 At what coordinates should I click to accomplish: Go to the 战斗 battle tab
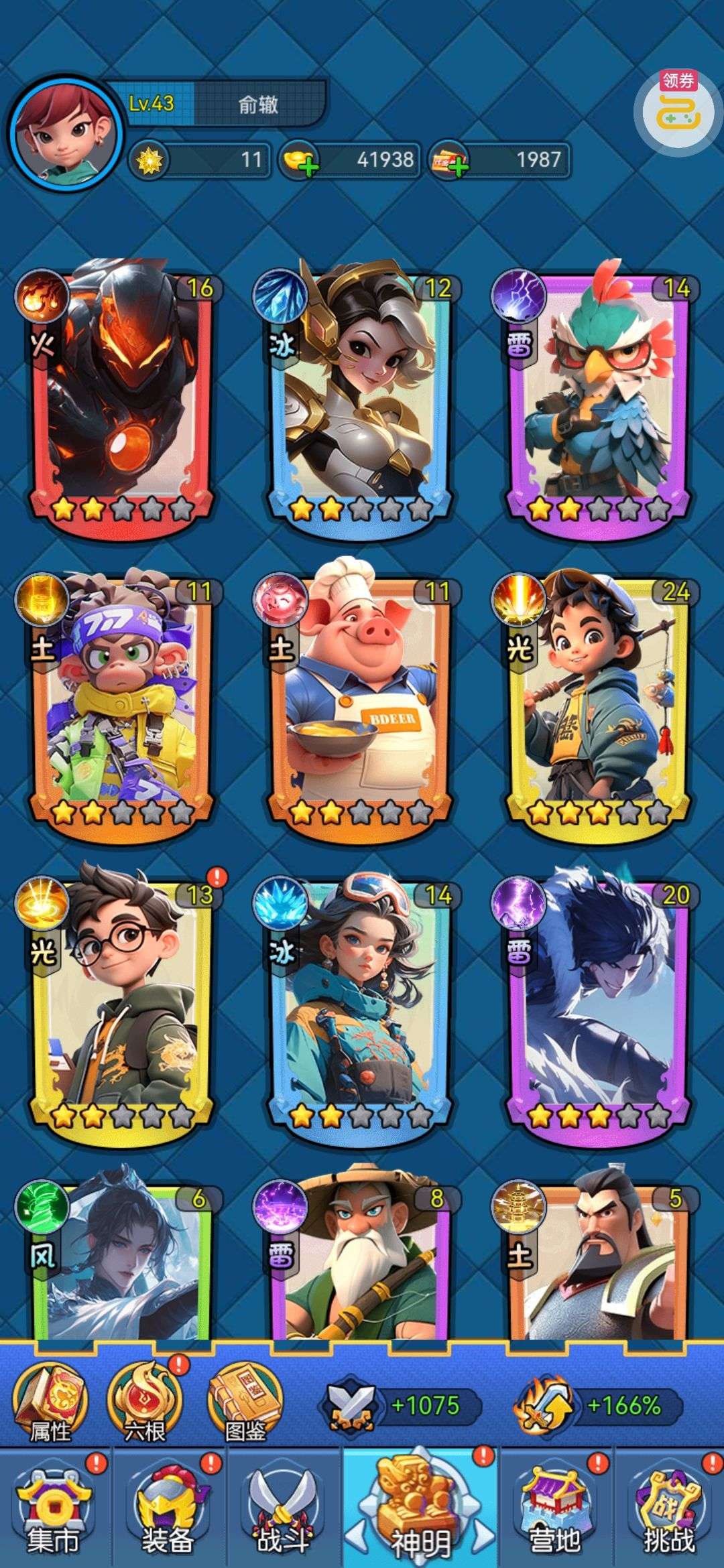pos(283,1509)
